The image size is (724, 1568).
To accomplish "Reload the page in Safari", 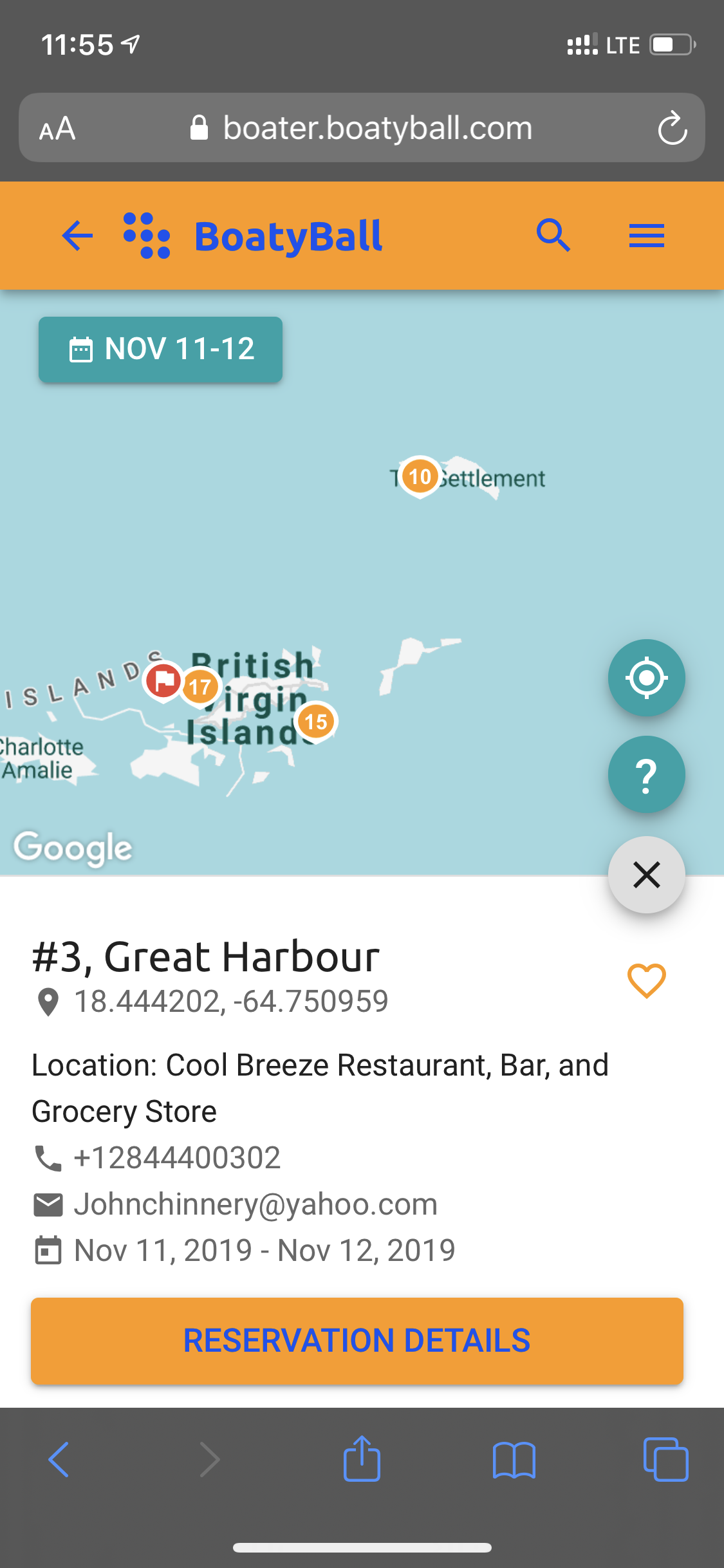I will pos(673,128).
